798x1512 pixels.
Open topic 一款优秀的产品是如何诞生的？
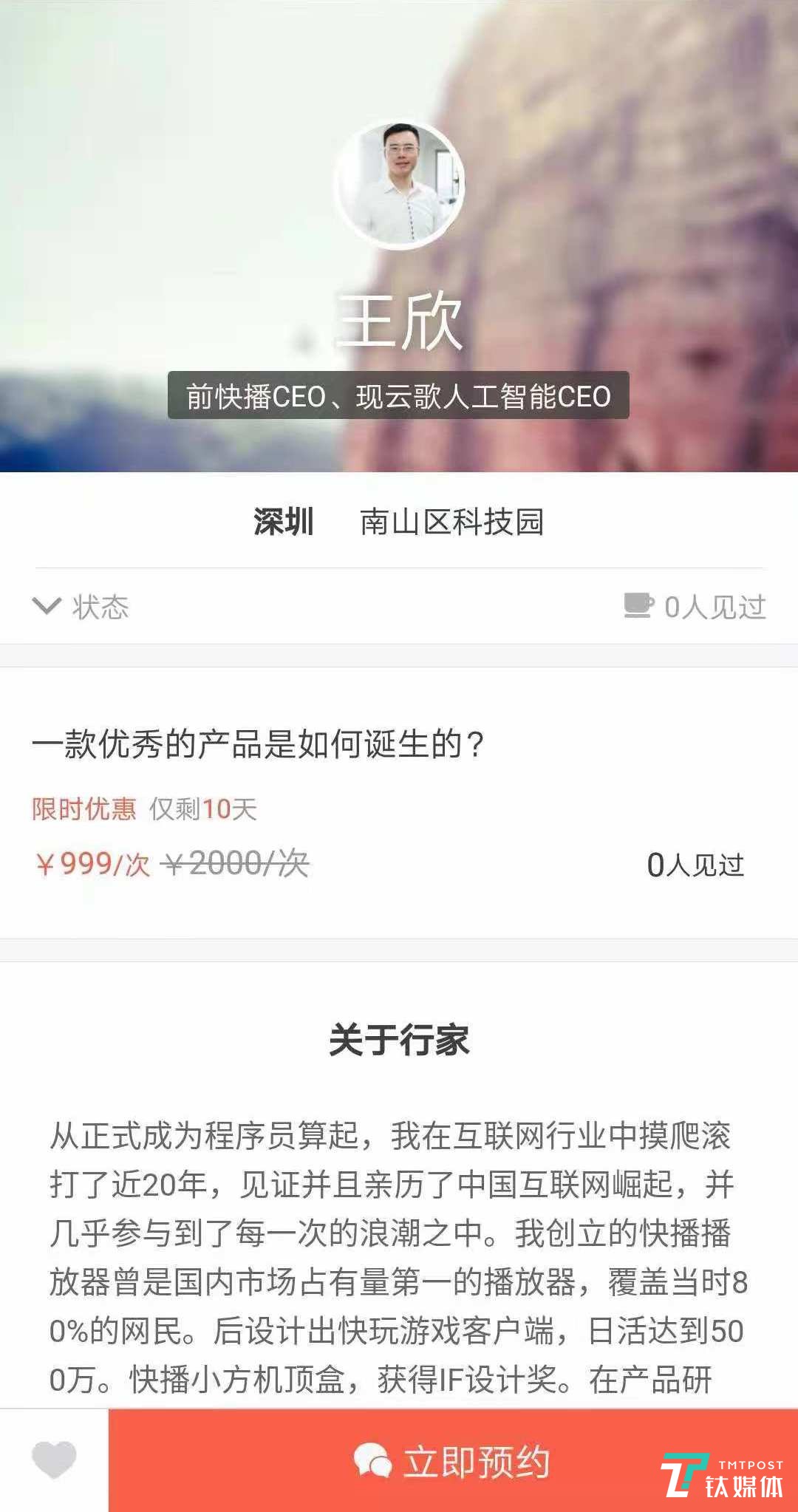(x=259, y=748)
